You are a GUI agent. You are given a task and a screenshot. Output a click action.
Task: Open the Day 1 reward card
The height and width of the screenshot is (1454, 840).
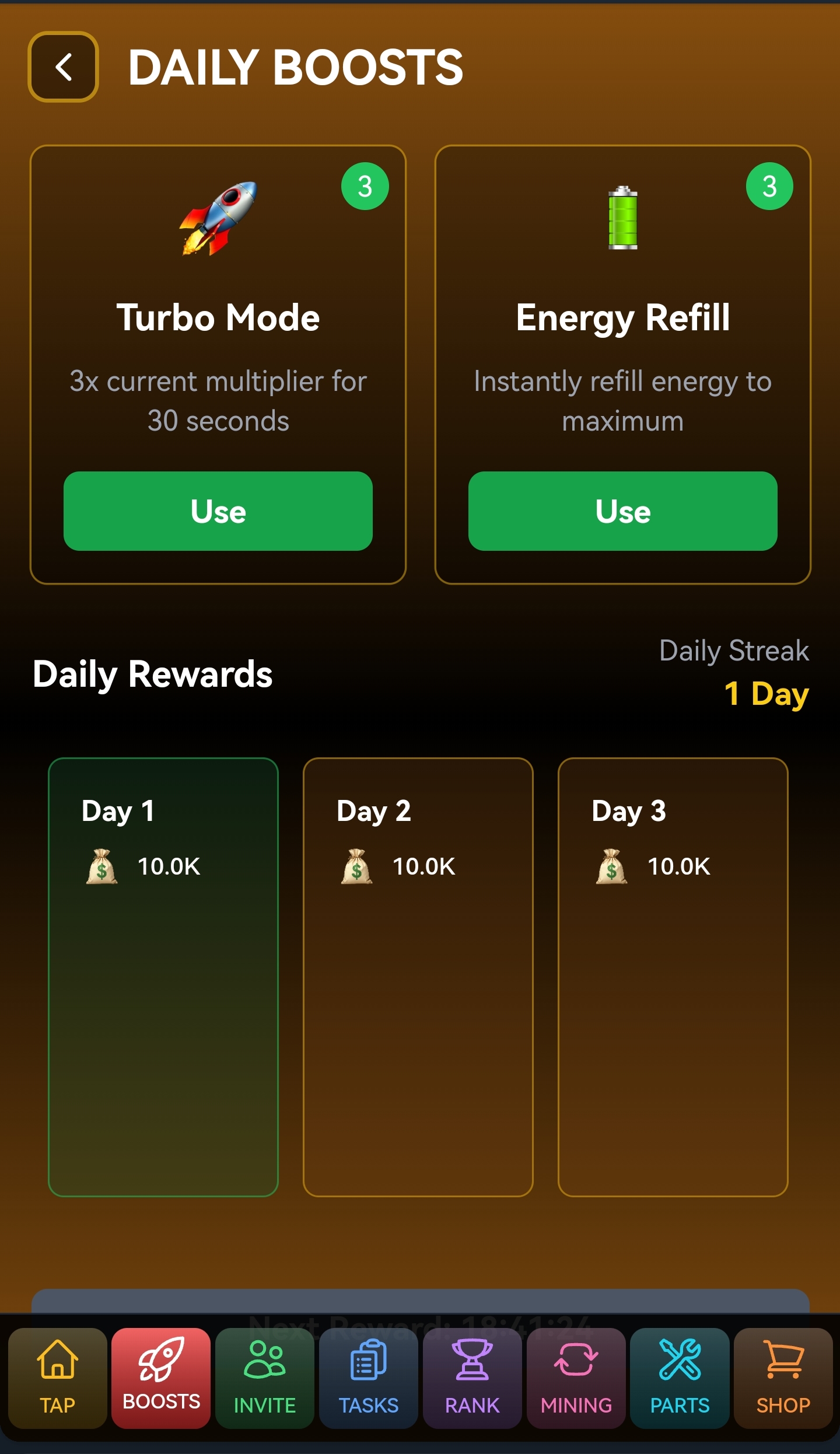[x=163, y=976]
